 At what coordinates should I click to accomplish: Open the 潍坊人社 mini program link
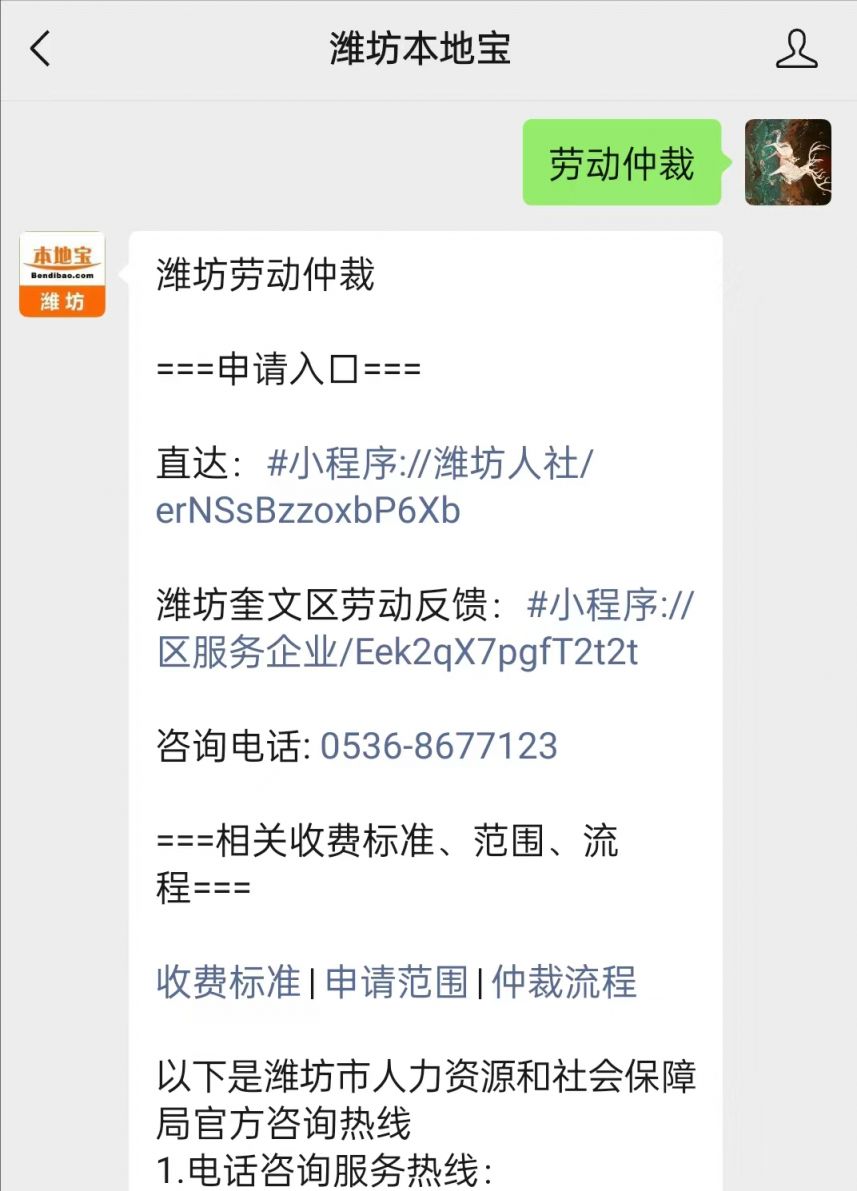pos(430,464)
